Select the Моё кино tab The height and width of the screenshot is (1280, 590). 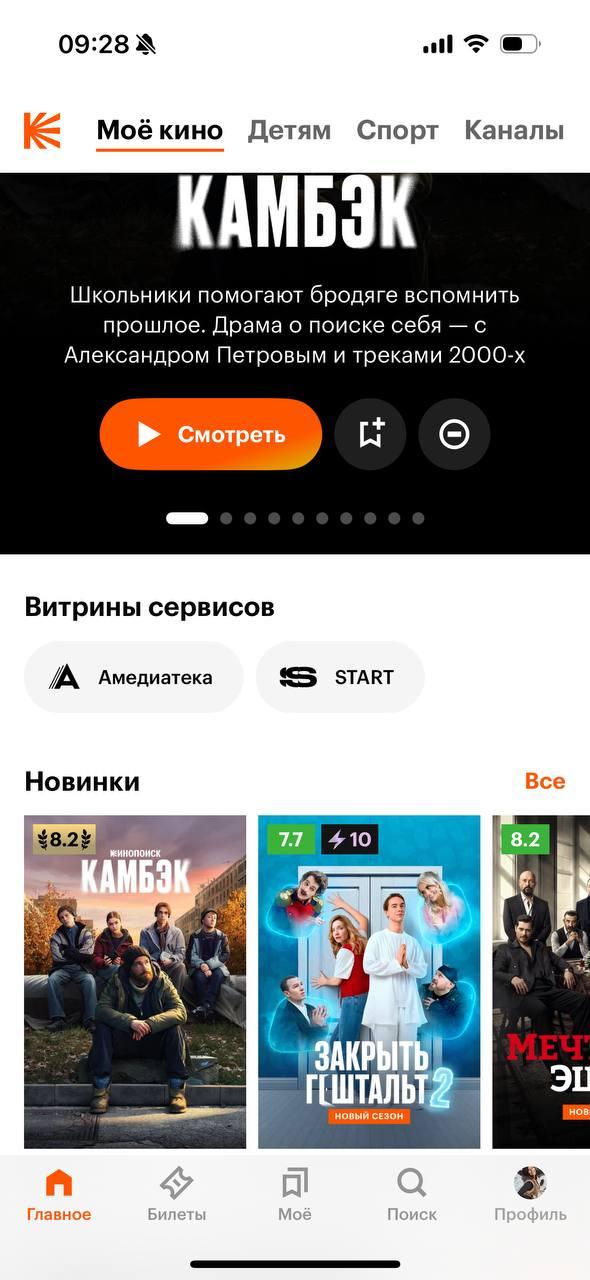(x=160, y=130)
